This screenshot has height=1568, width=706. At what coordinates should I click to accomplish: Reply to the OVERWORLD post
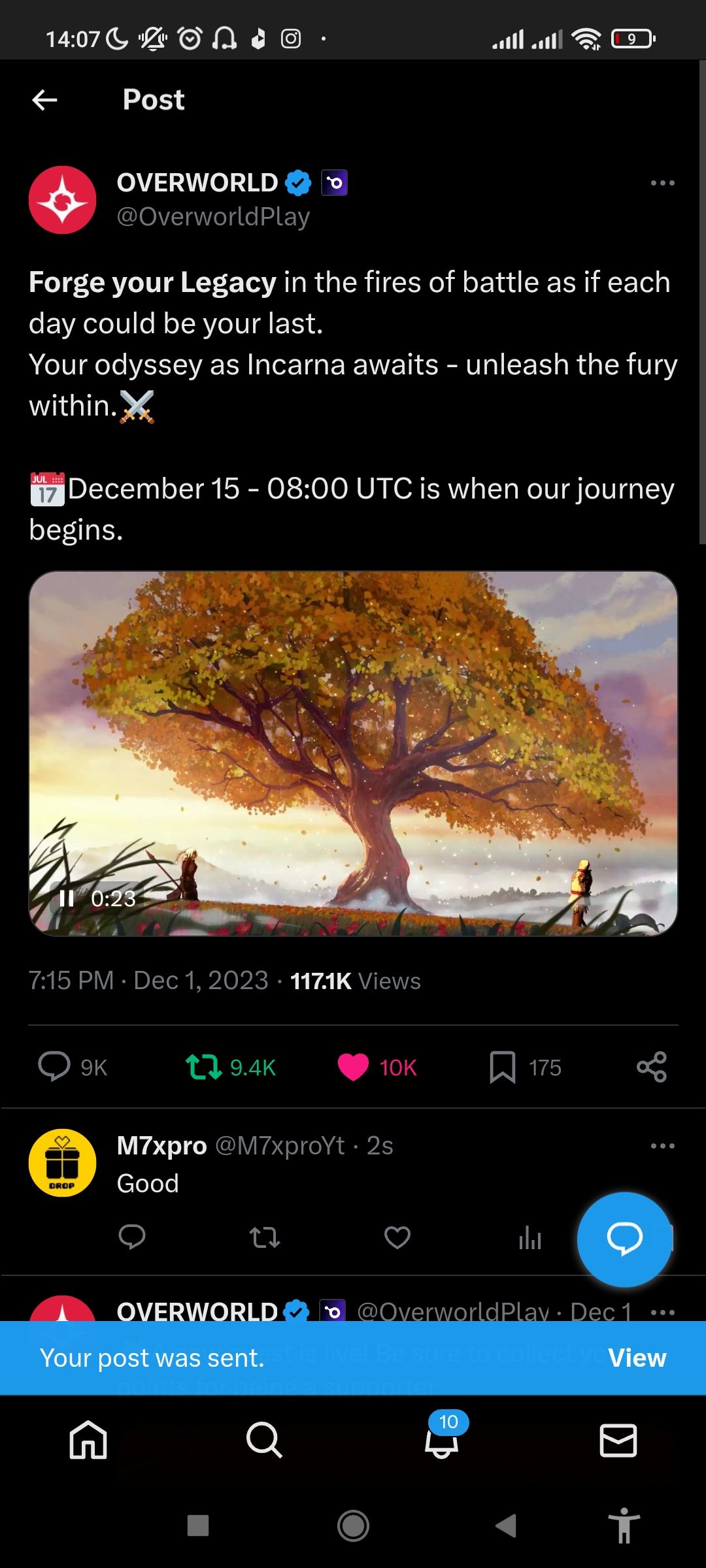coord(54,1067)
